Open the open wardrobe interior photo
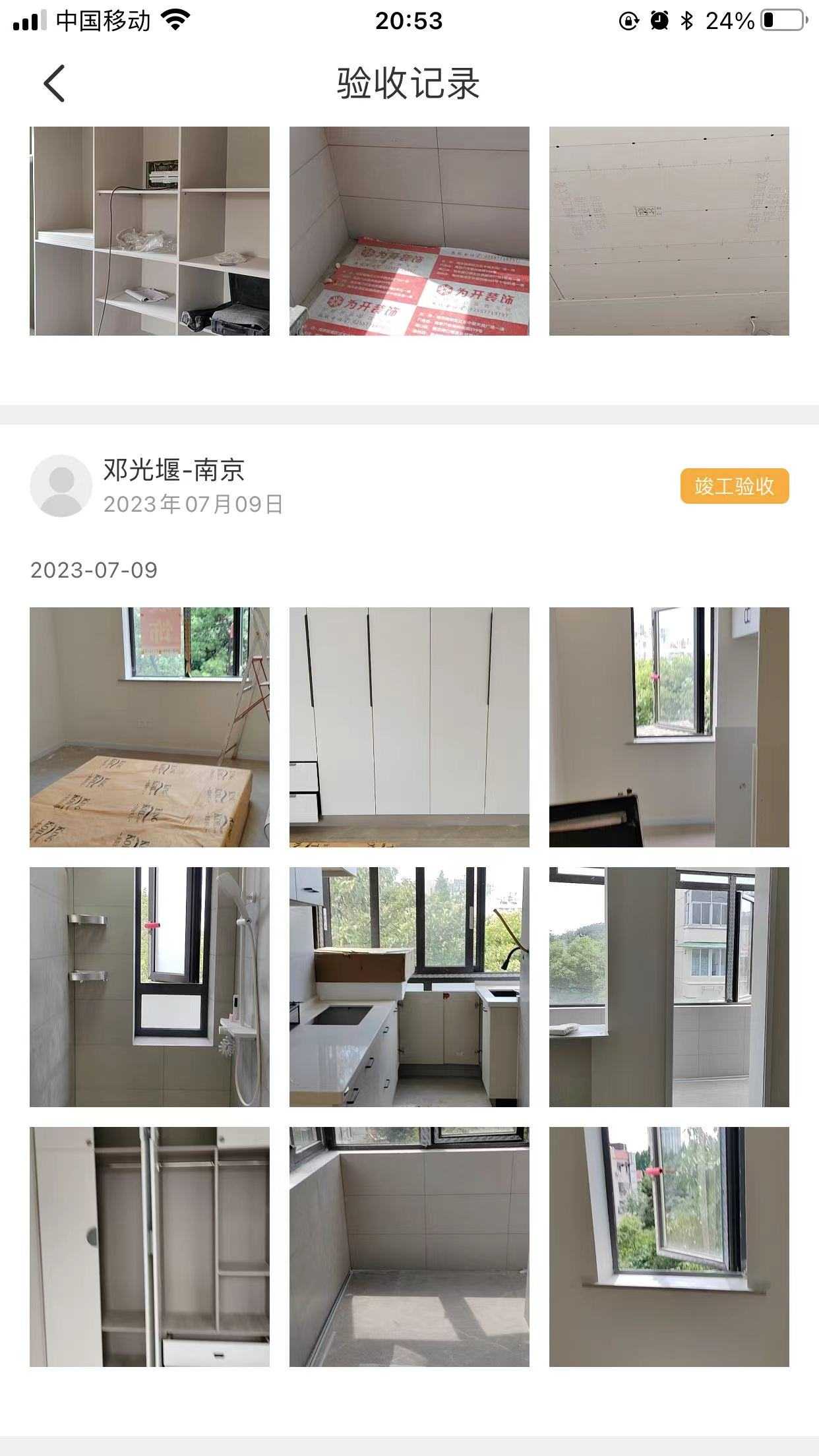Screen dimensions: 819x1456 150,1246
